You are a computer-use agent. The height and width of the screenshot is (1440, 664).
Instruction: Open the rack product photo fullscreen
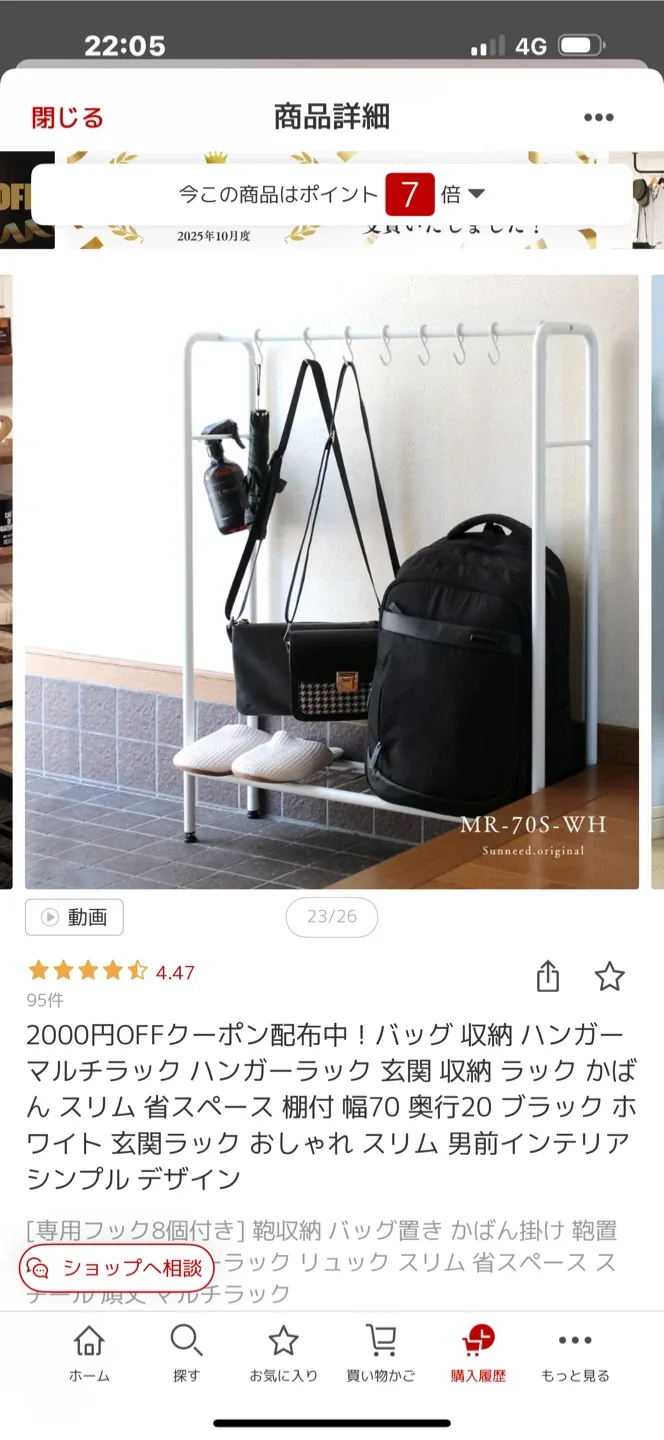pos(332,580)
